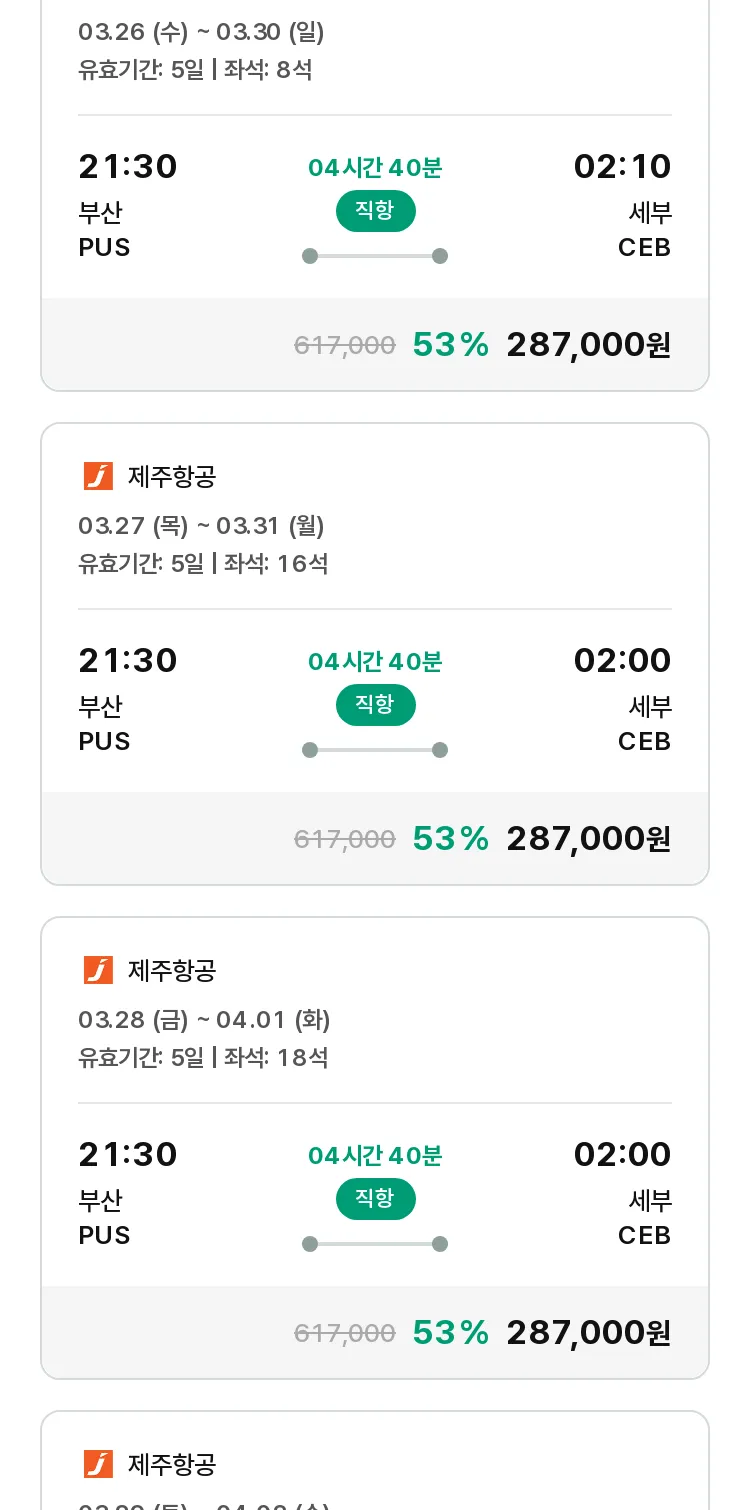The width and height of the screenshot is (750, 1510).
Task: Choose the 03.28 ~ 04.01 flight with 18 seats
Action: (x=375, y=1148)
